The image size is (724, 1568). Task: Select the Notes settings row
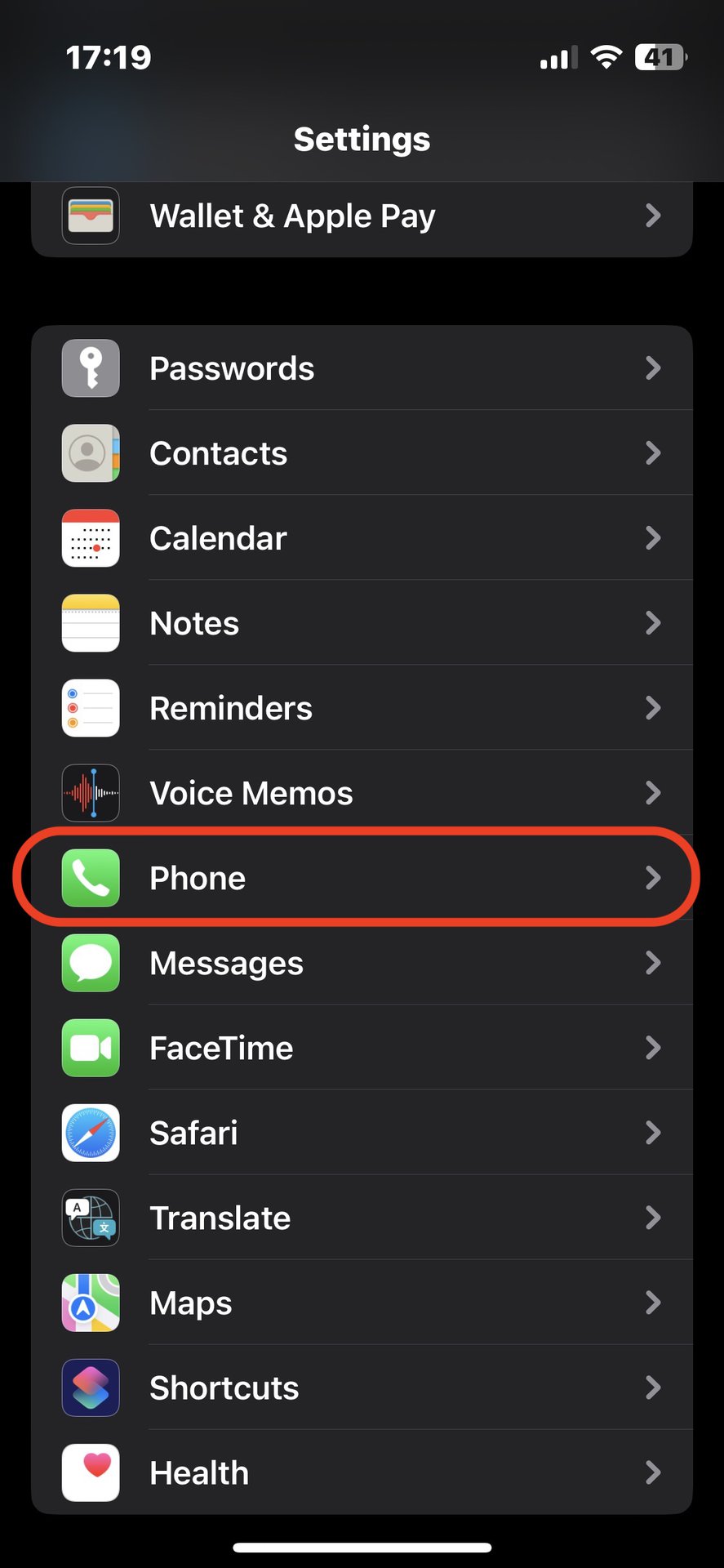(x=362, y=623)
